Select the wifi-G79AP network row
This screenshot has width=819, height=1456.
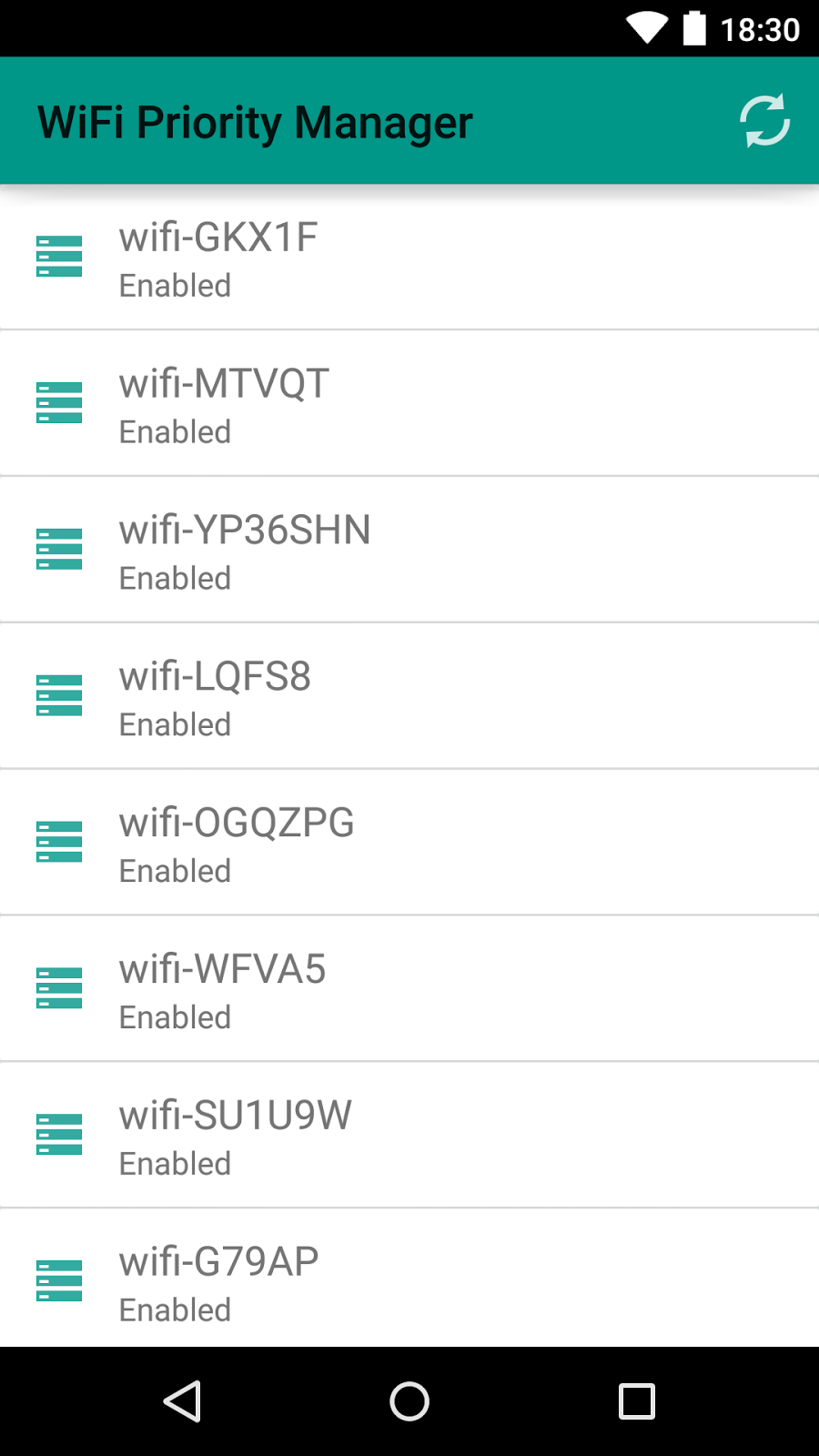tap(409, 1279)
